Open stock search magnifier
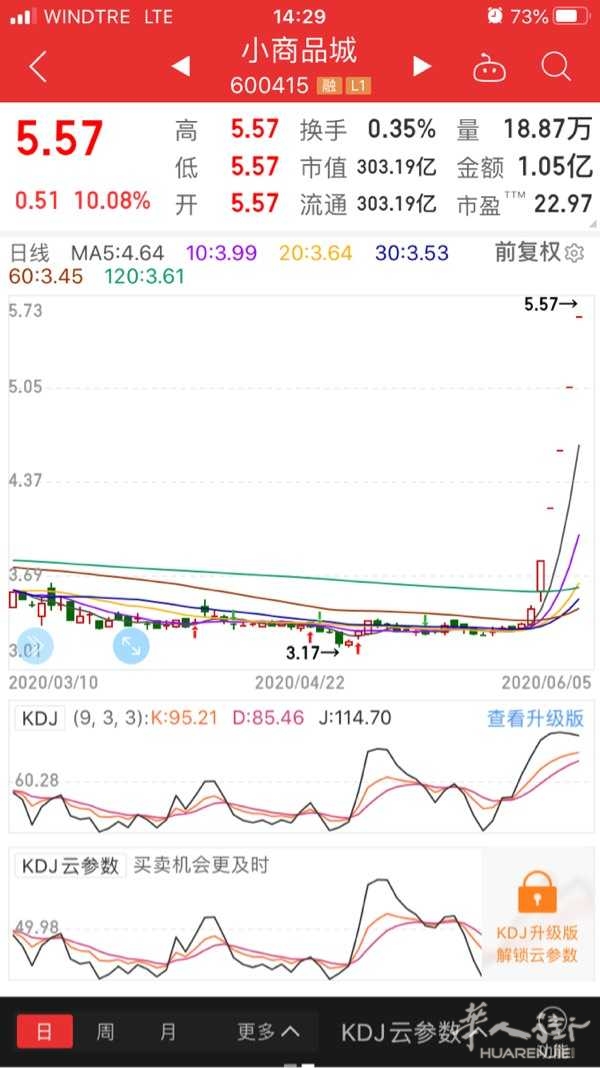This screenshot has width=600, height=1068. click(x=556, y=67)
